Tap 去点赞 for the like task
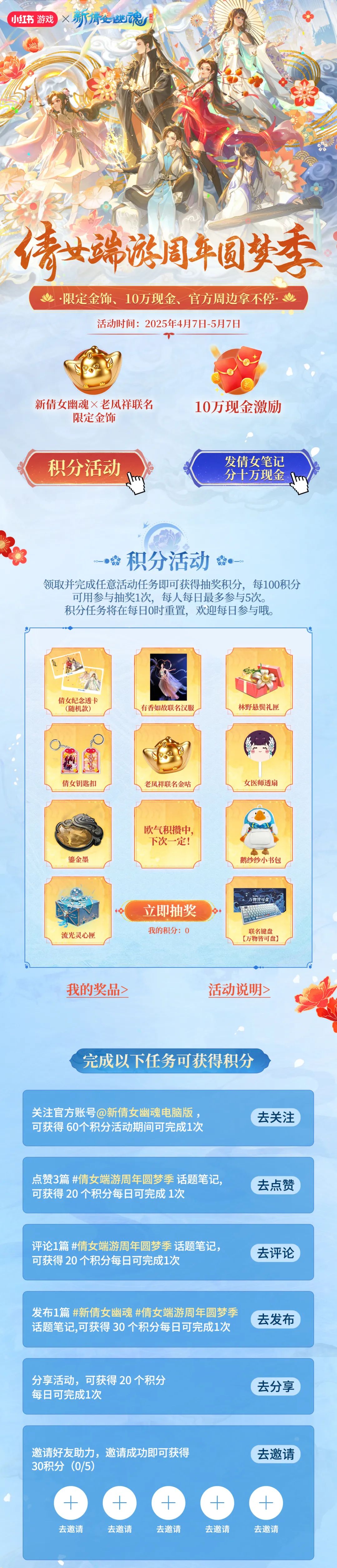Screen dimensions: 337x1568 click(x=276, y=1185)
